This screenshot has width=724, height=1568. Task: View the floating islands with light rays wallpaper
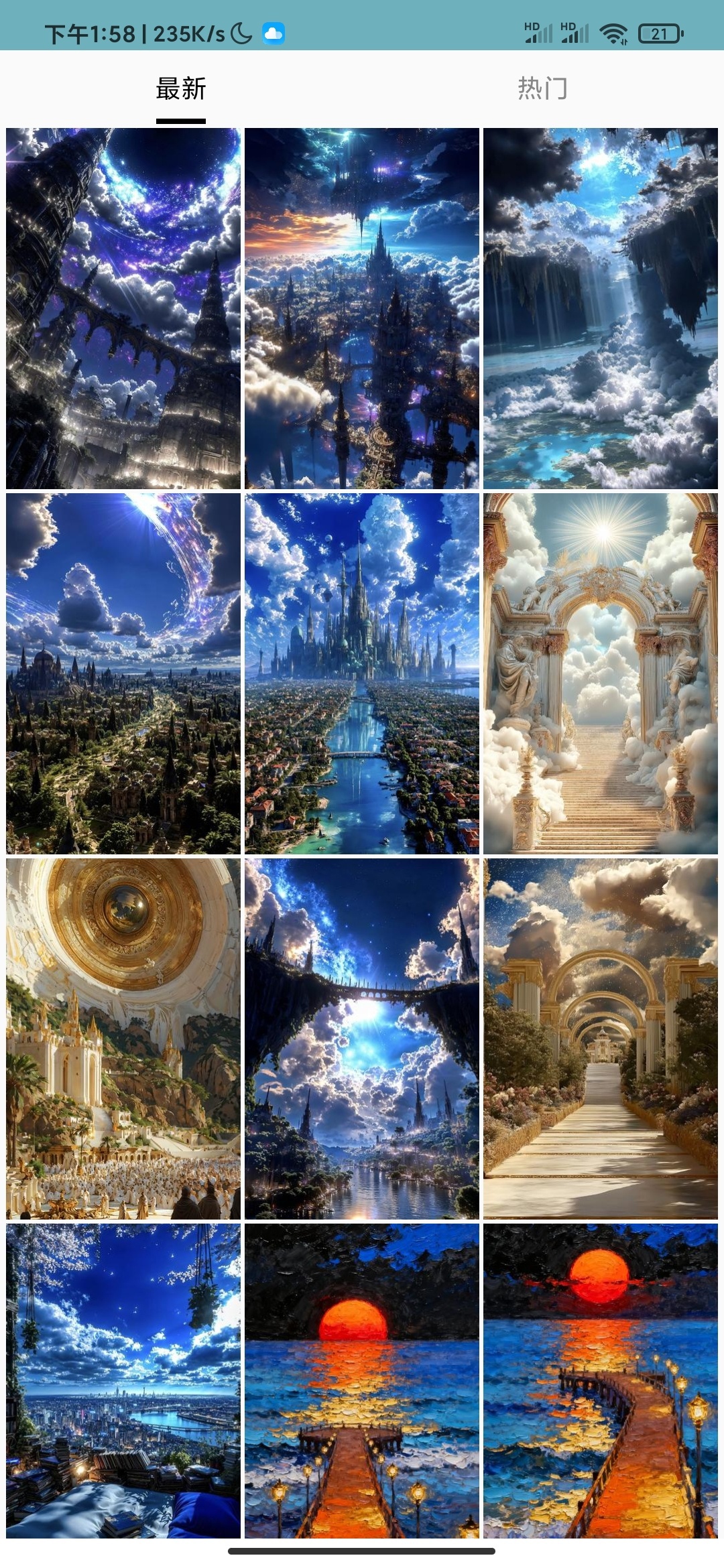(600, 308)
